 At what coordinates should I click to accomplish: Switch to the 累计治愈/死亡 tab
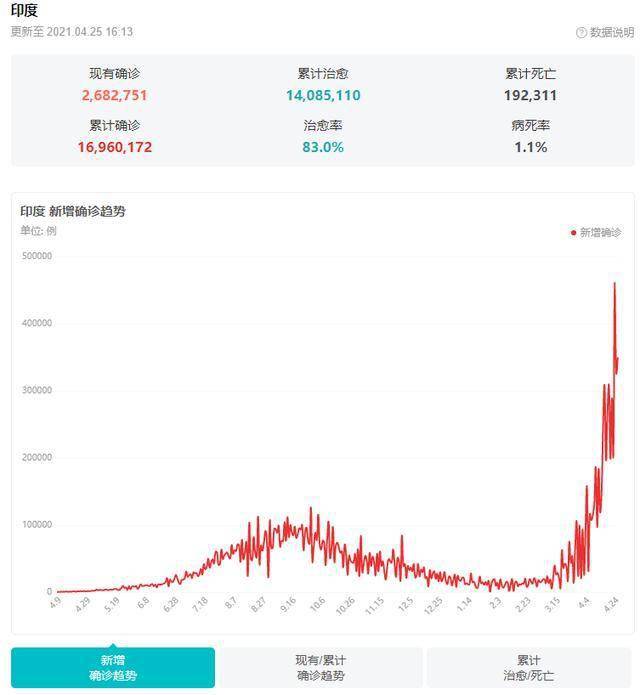(x=529, y=667)
